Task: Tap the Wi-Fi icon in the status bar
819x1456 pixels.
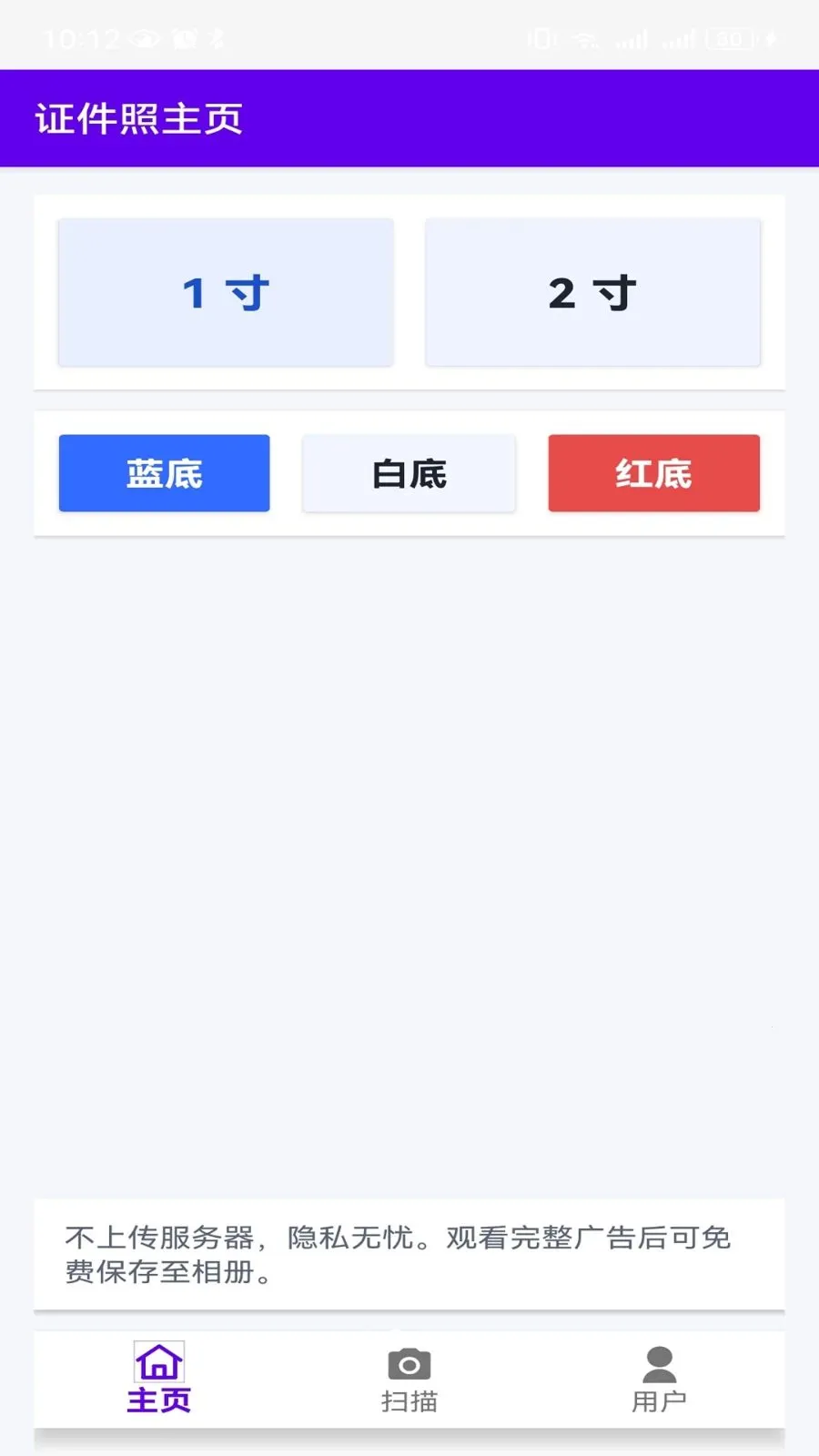Action: [x=585, y=38]
